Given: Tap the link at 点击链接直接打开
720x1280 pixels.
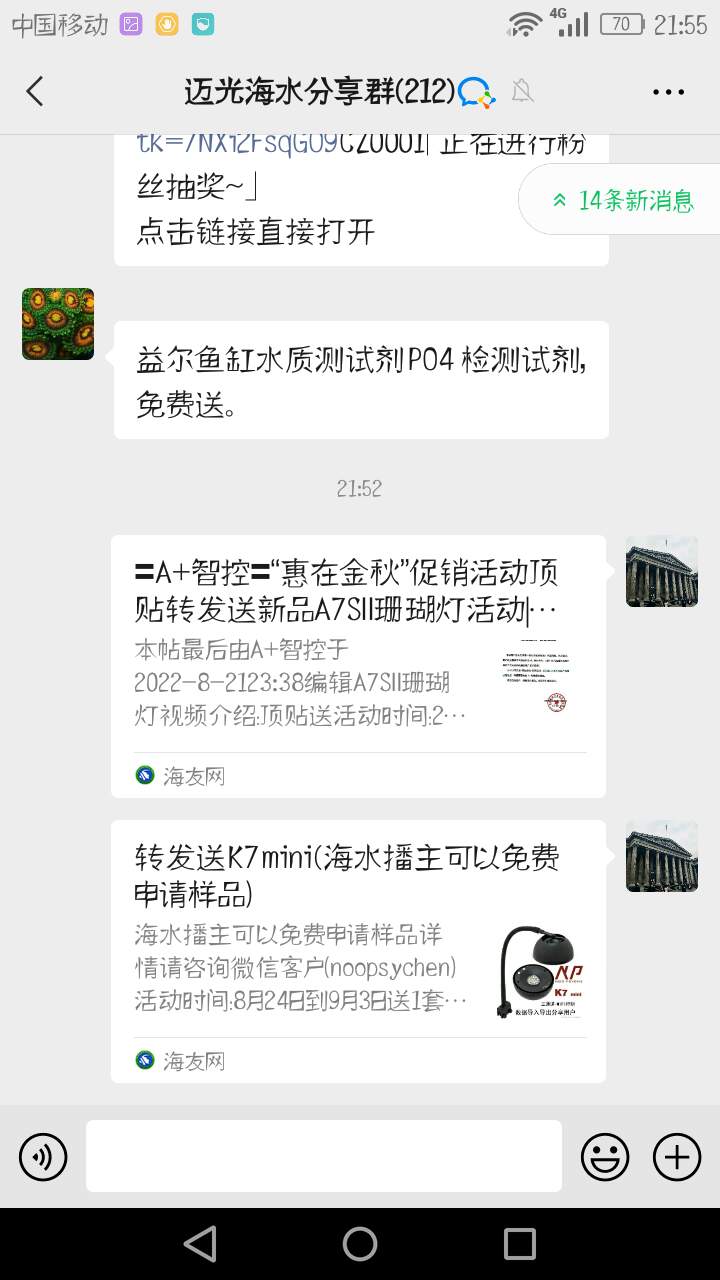Looking at the screenshot, I should (x=255, y=232).
